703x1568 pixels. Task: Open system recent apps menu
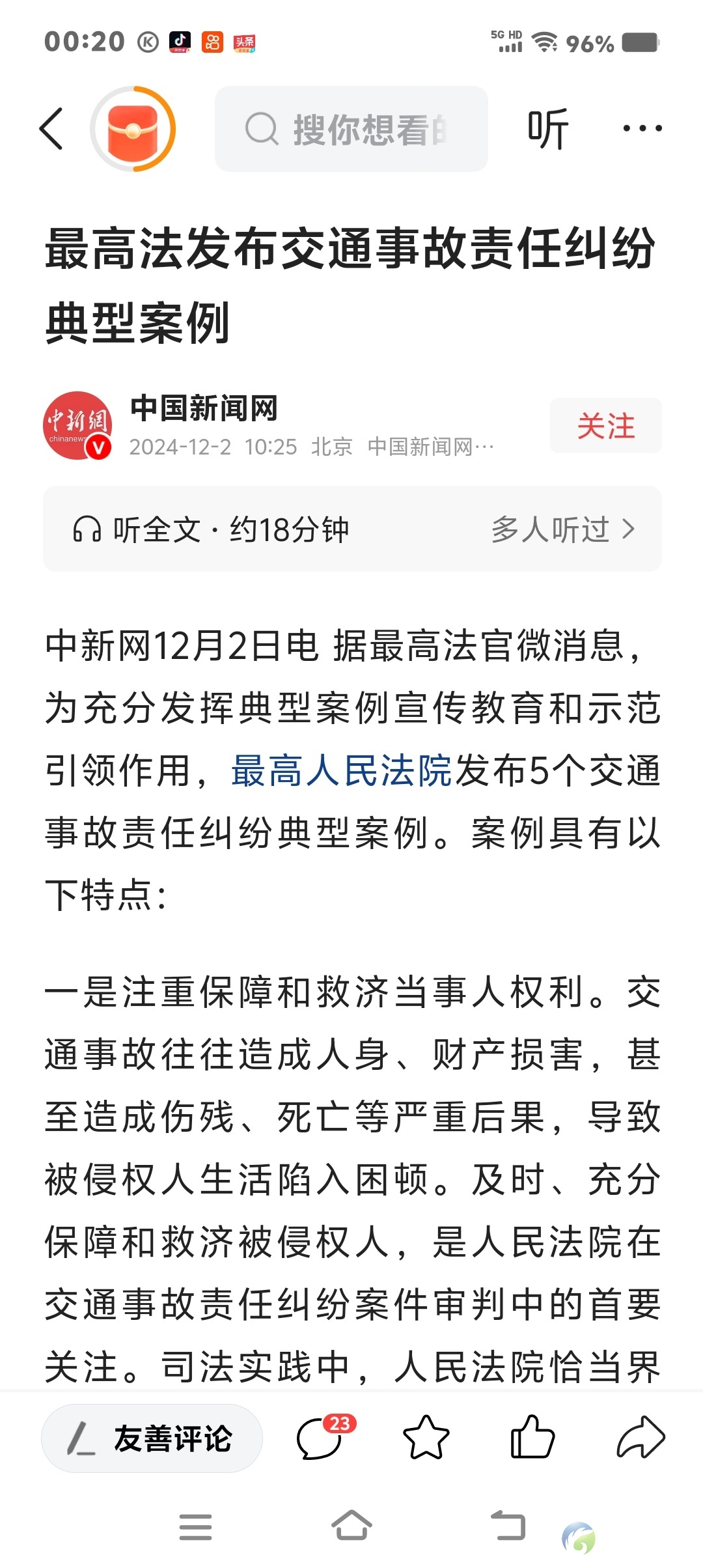click(195, 1527)
